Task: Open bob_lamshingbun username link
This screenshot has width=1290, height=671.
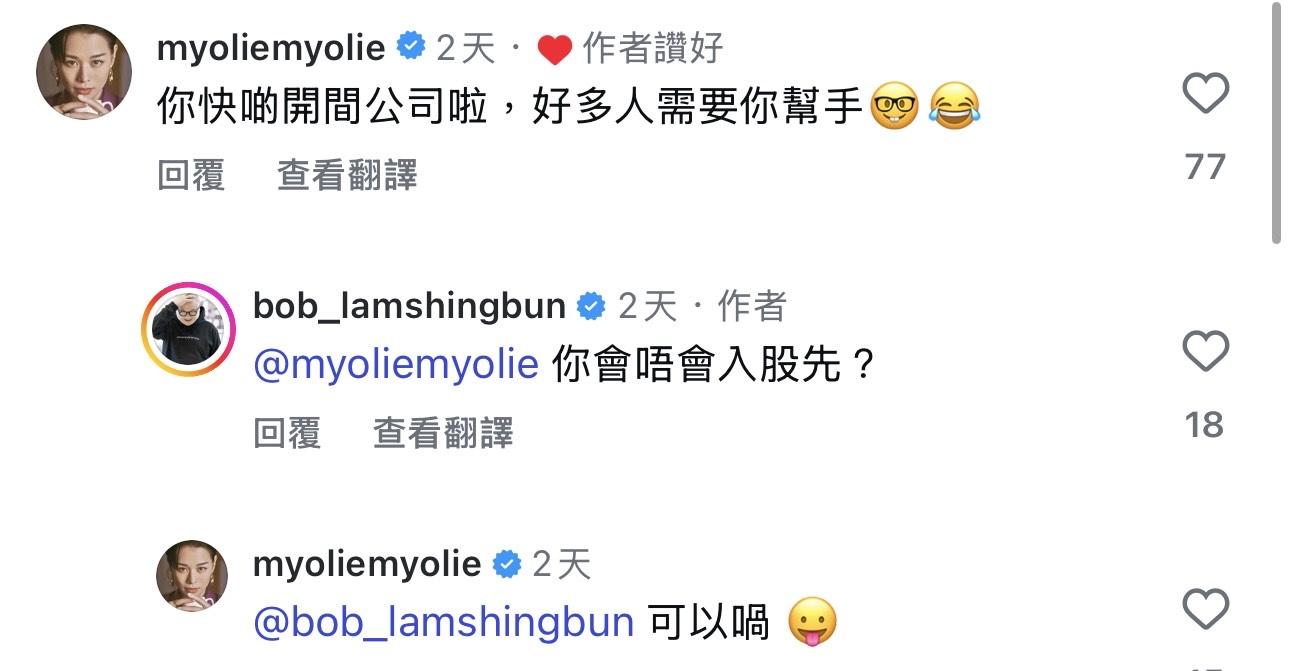Action: click(x=409, y=306)
